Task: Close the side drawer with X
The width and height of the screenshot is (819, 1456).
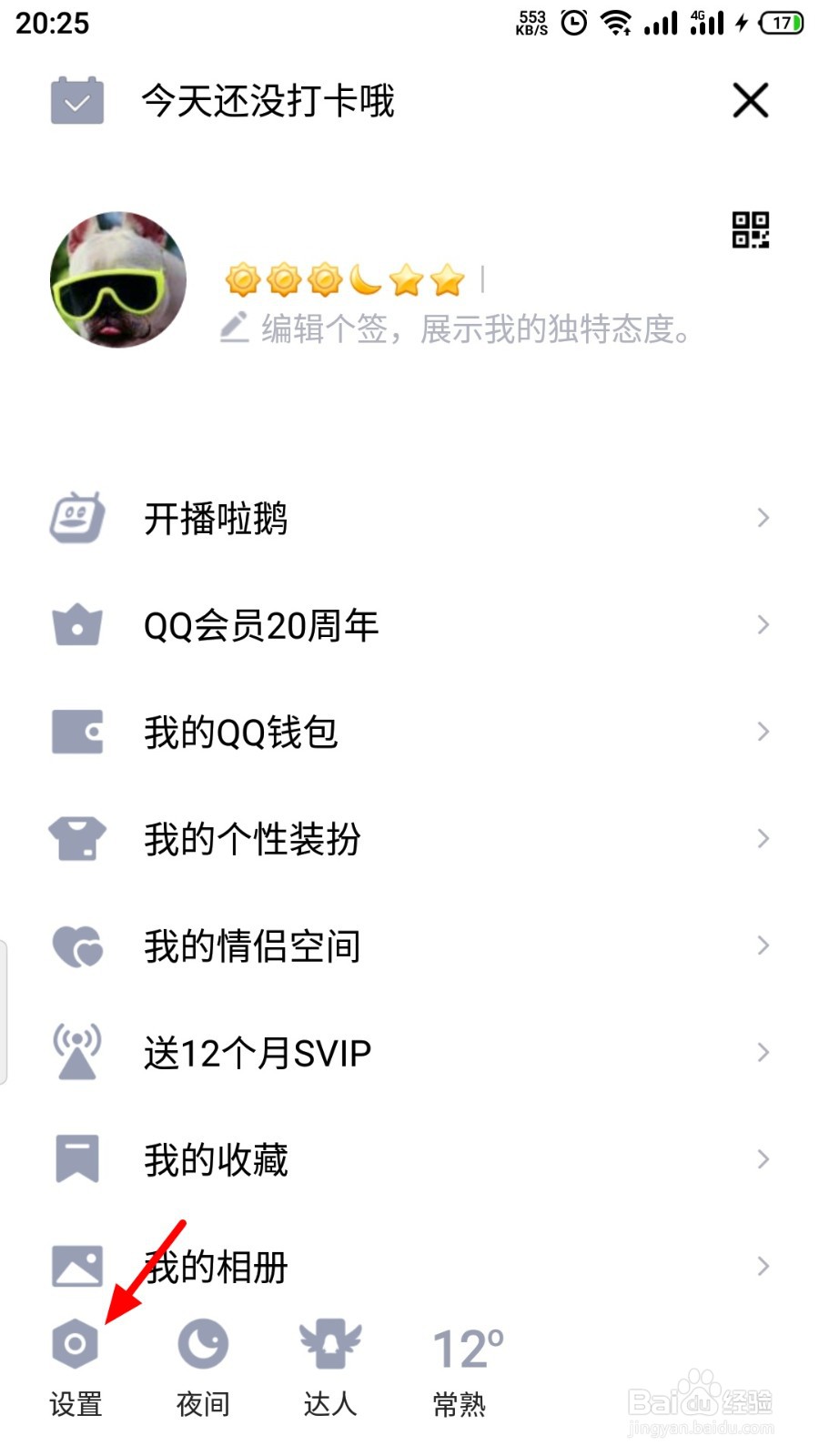Action: tap(751, 100)
